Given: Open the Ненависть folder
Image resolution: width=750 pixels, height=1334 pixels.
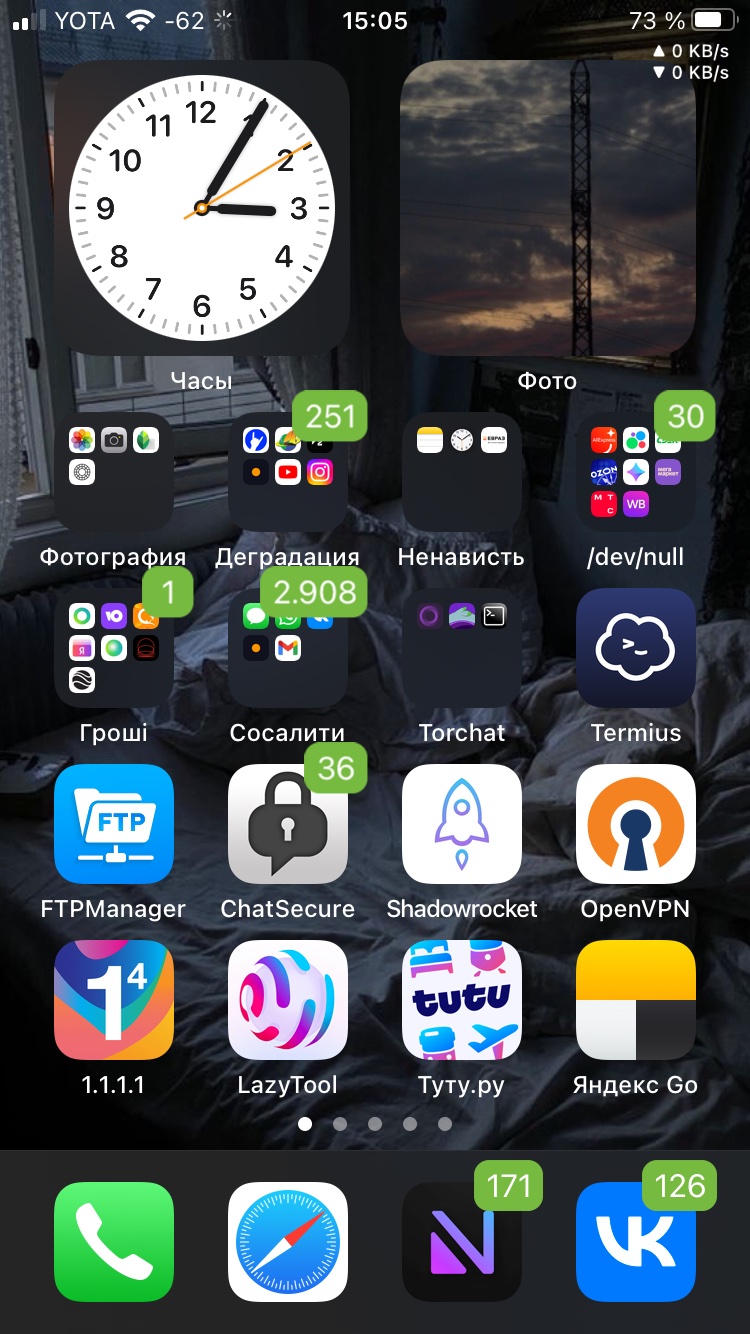Looking at the screenshot, I should [462, 472].
